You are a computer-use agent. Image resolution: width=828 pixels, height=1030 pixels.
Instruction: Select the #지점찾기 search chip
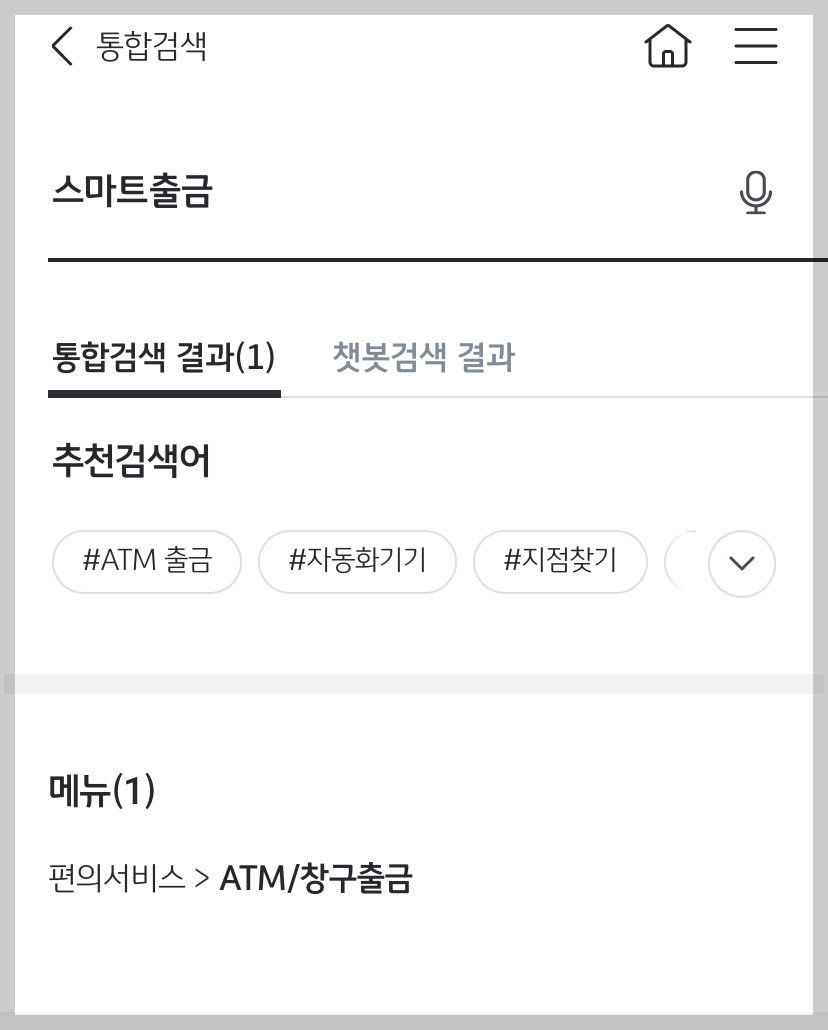pos(560,562)
